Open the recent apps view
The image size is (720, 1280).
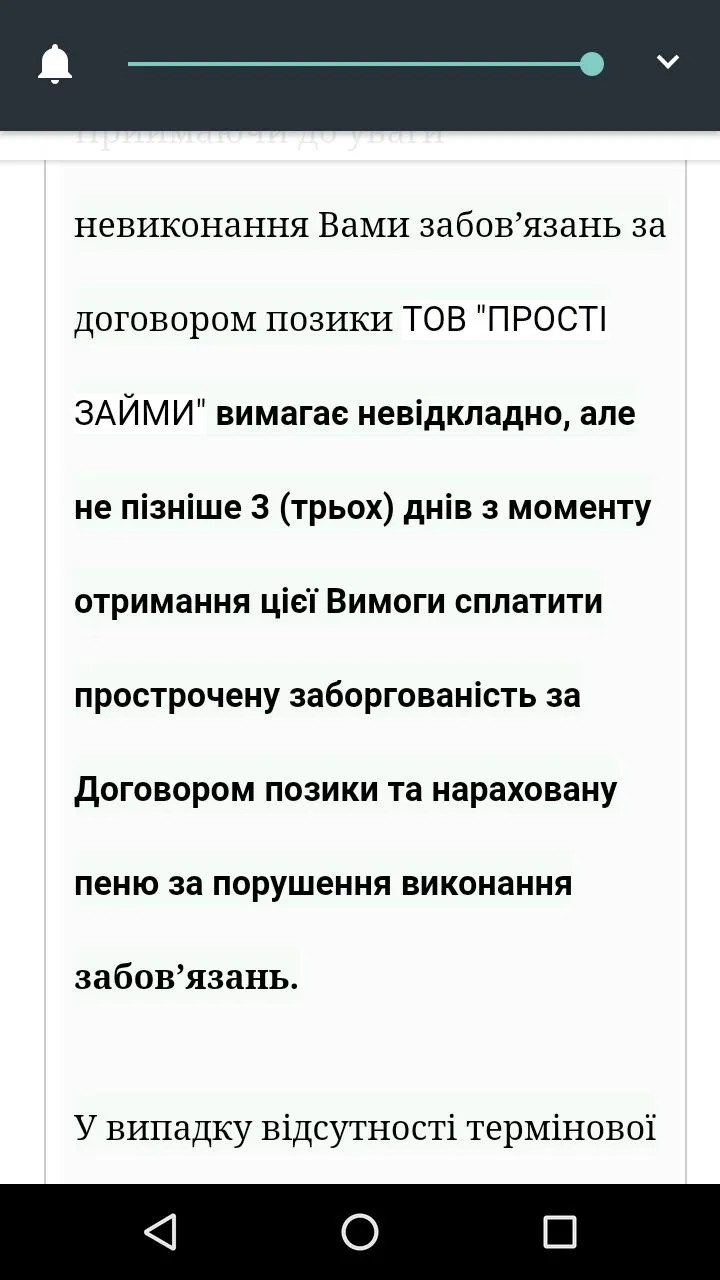point(560,1232)
